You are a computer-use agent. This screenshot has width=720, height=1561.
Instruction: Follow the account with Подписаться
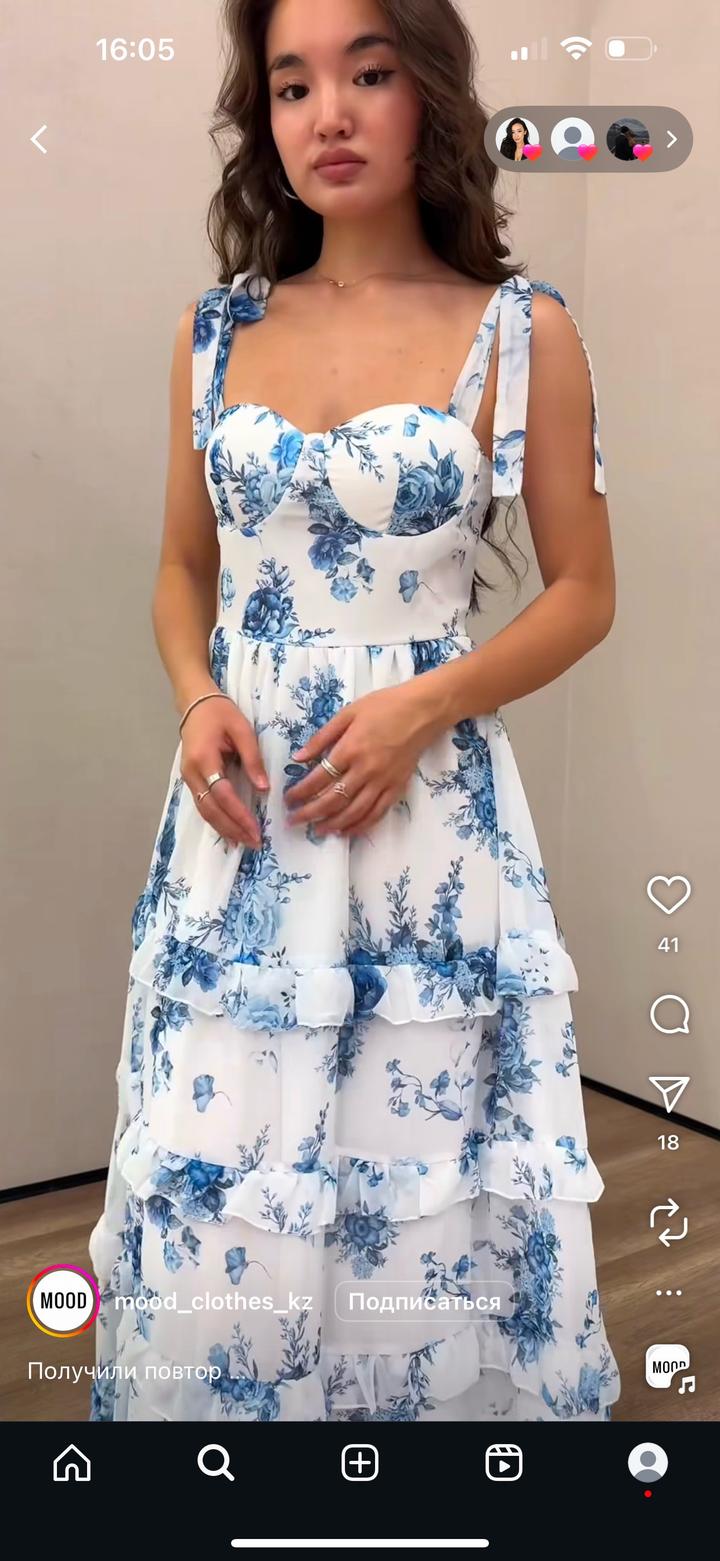pos(424,1301)
